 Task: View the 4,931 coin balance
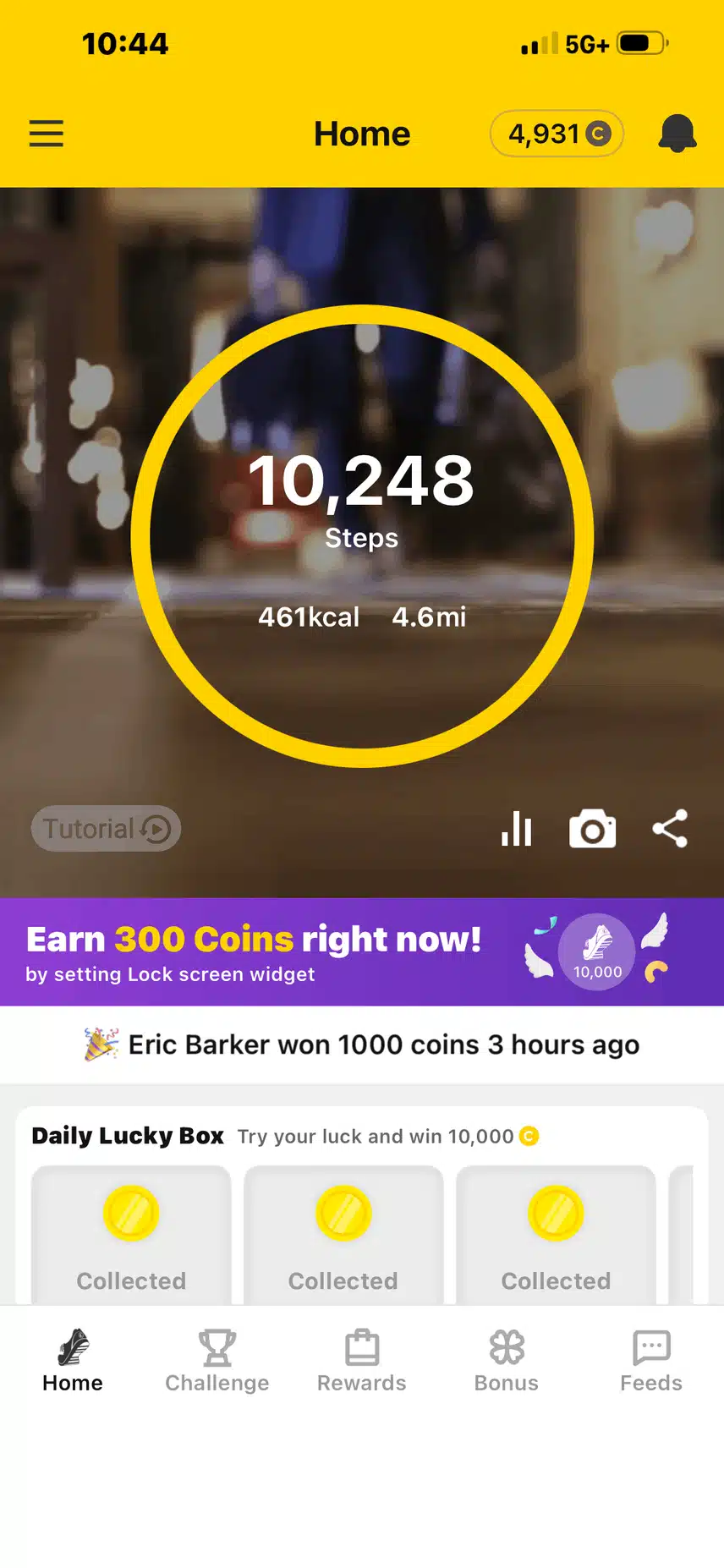[x=557, y=134]
